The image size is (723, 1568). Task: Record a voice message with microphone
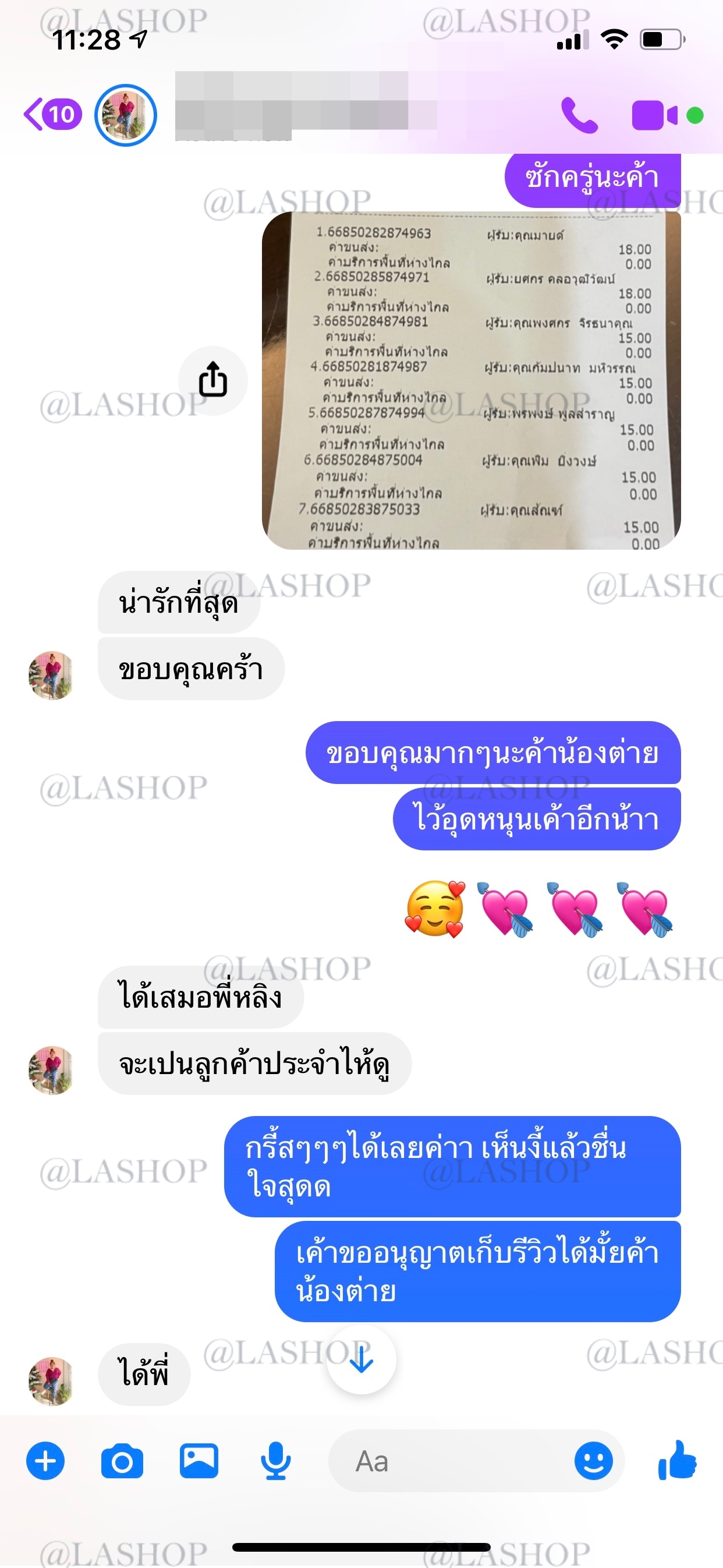tap(276, 1461)
